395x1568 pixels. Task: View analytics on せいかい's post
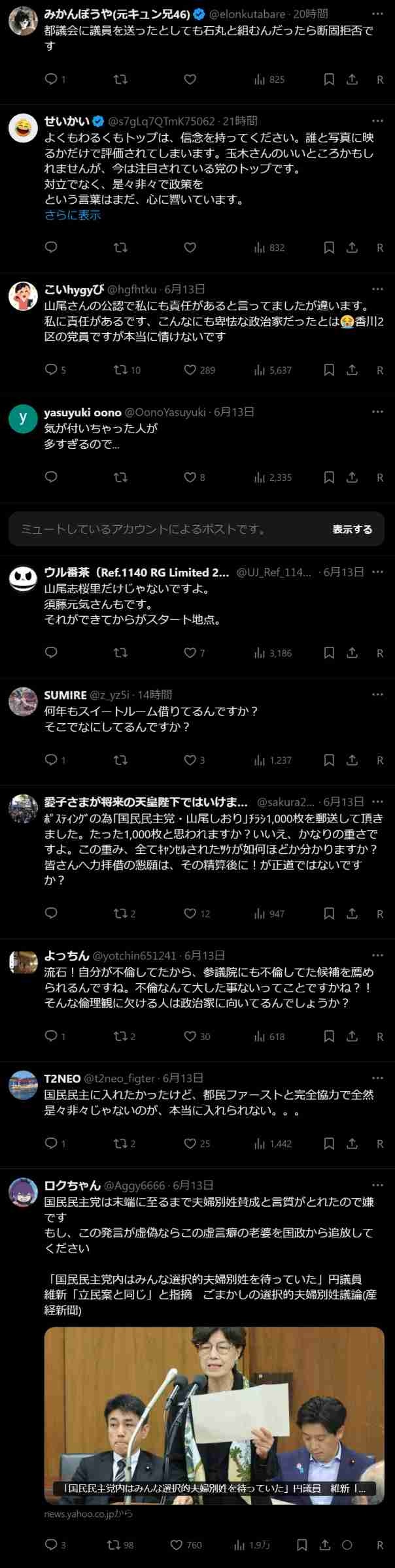[269, 248]
